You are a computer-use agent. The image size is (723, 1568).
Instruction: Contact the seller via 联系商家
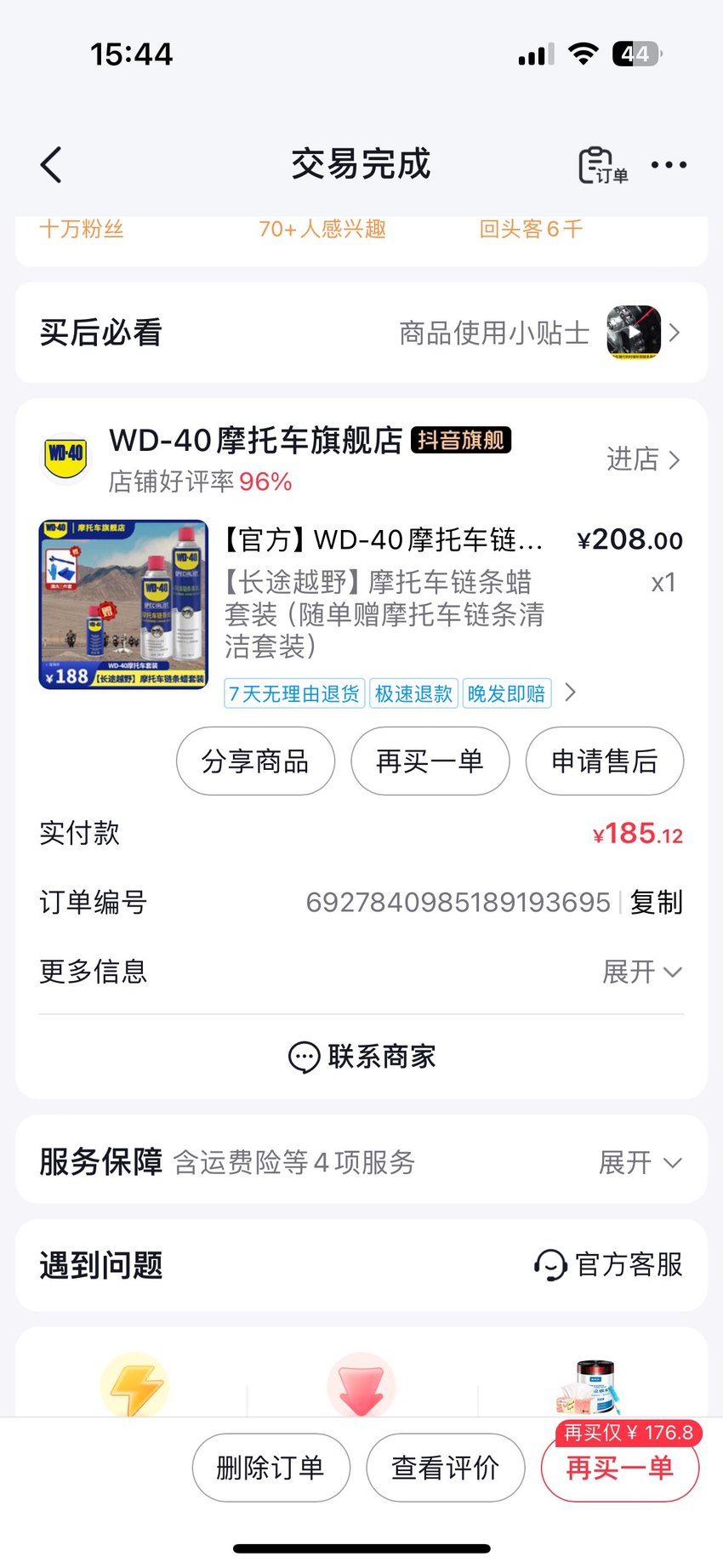(x=361, y=1057)
